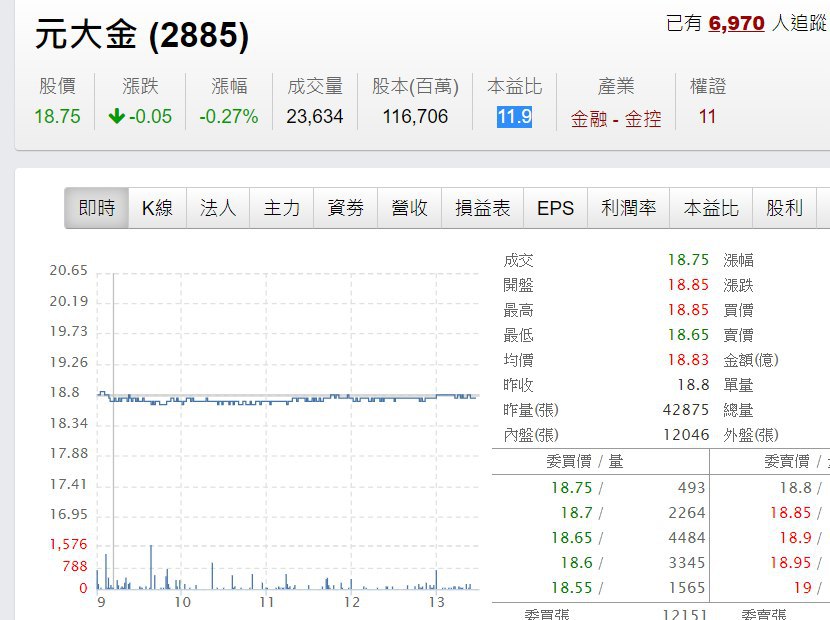Screen dimensions: 830x620
Task: Open the 營收 revenue tab
Action: pos(409,208)
